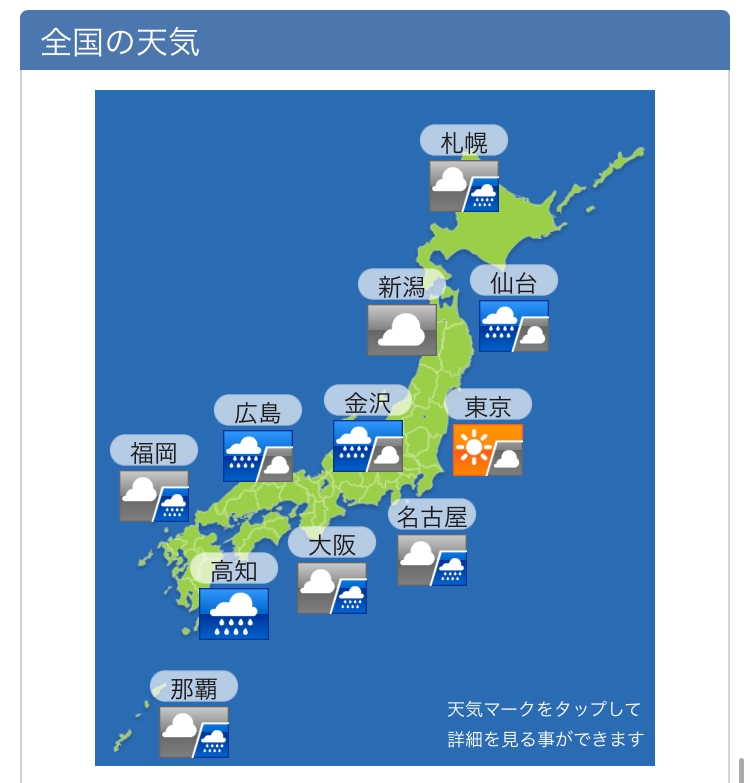
Task: Open Sapporo's weather icon for details
Action: point(464,186)
